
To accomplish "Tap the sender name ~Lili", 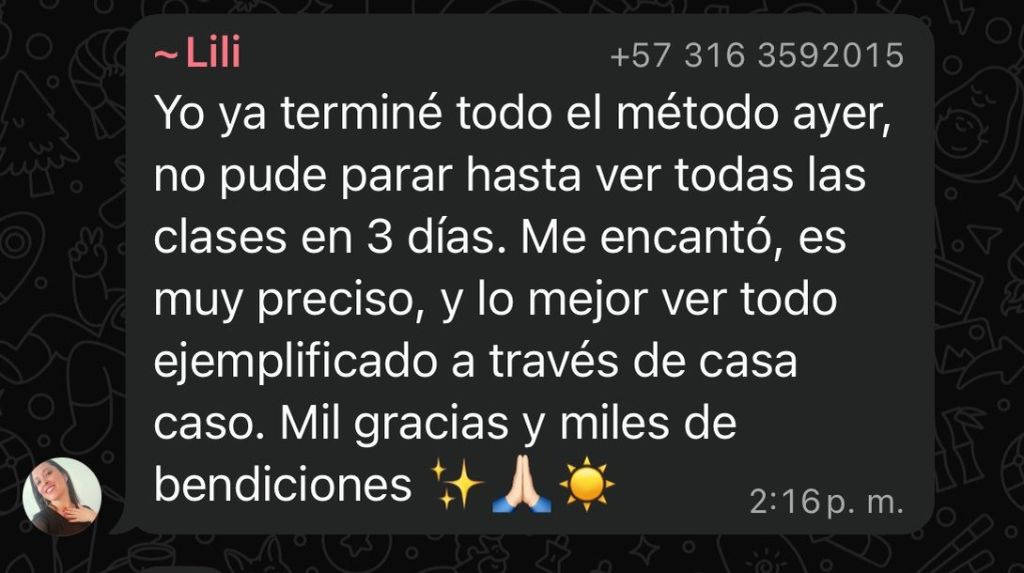I will (x=198, y=54).
